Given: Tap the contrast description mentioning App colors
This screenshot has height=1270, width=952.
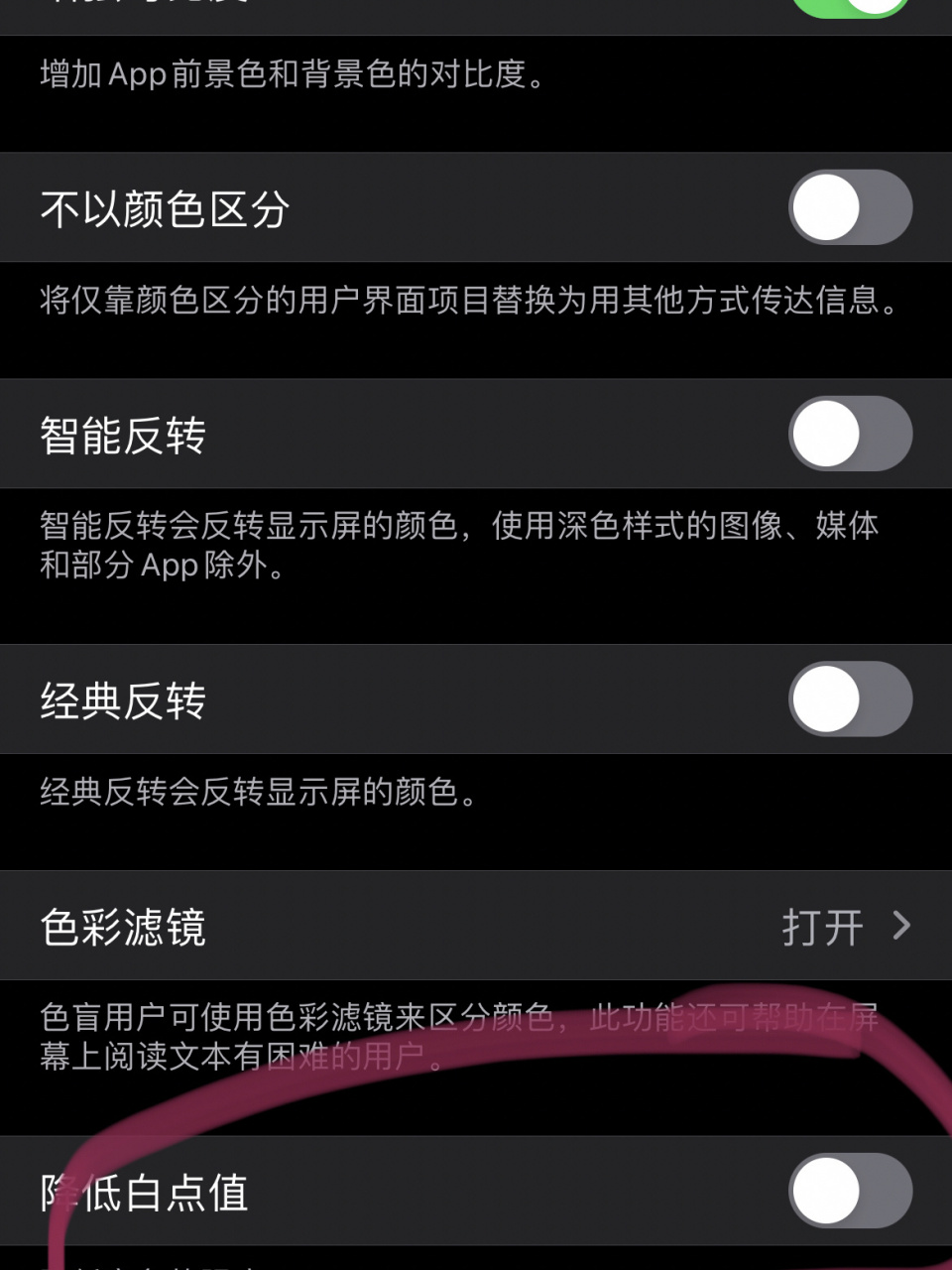Looking at the screenshot, I should pyautogui.click(x=290, y=73).
